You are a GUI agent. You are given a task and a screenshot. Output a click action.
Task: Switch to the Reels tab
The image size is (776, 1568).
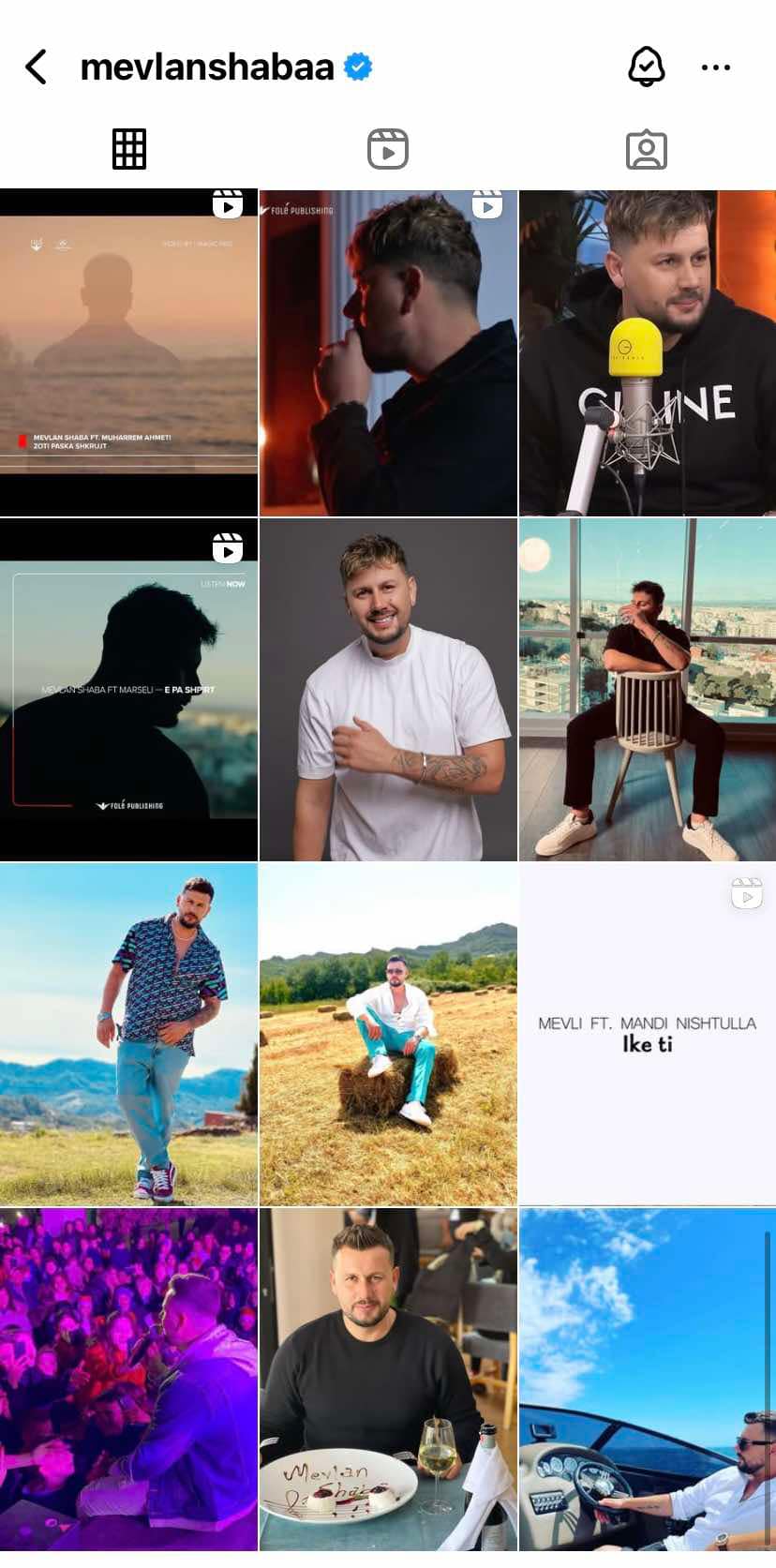(x=387, y=149)
